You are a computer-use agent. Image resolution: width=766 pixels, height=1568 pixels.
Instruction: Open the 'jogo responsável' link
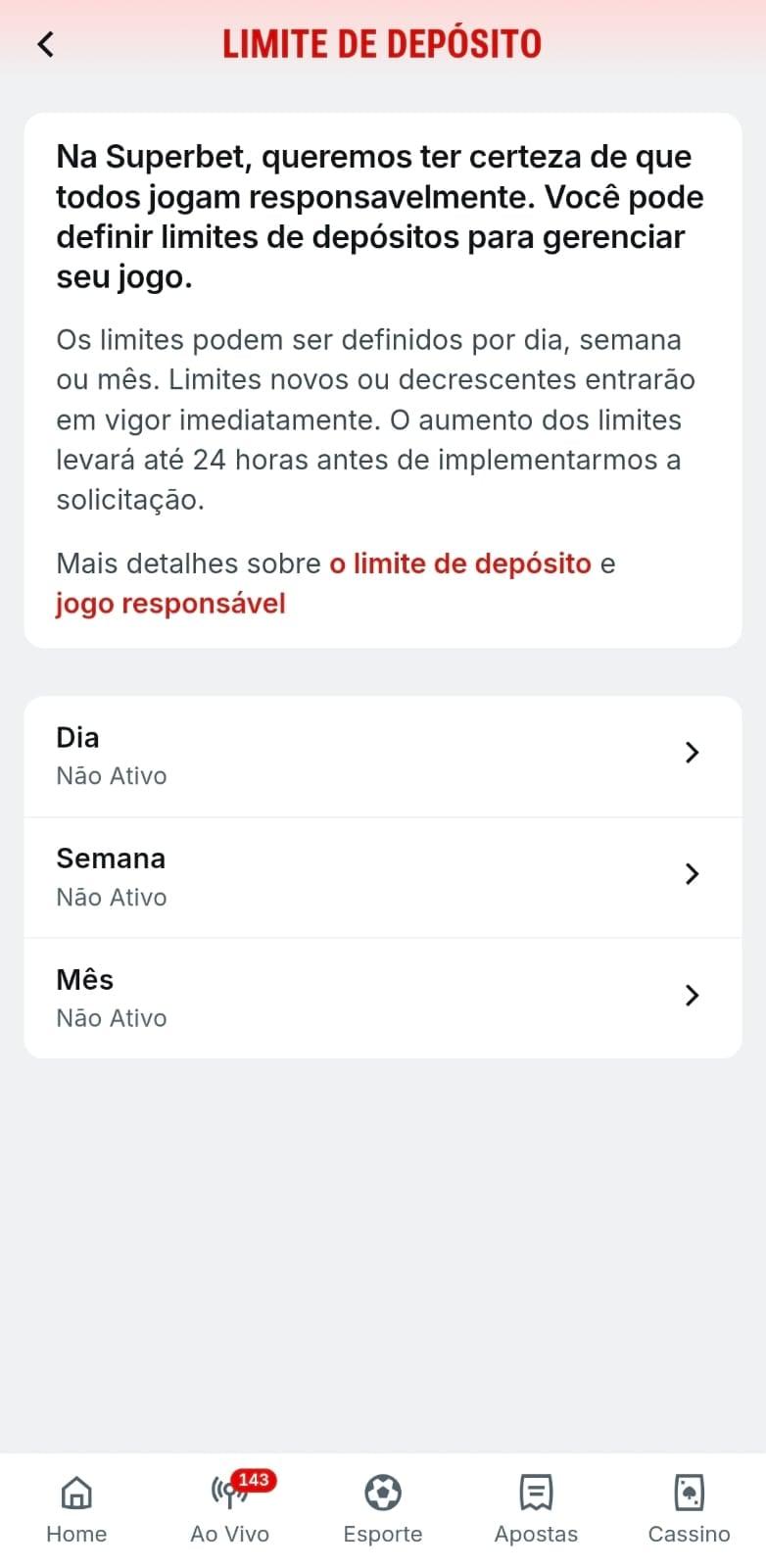[170, 603]
